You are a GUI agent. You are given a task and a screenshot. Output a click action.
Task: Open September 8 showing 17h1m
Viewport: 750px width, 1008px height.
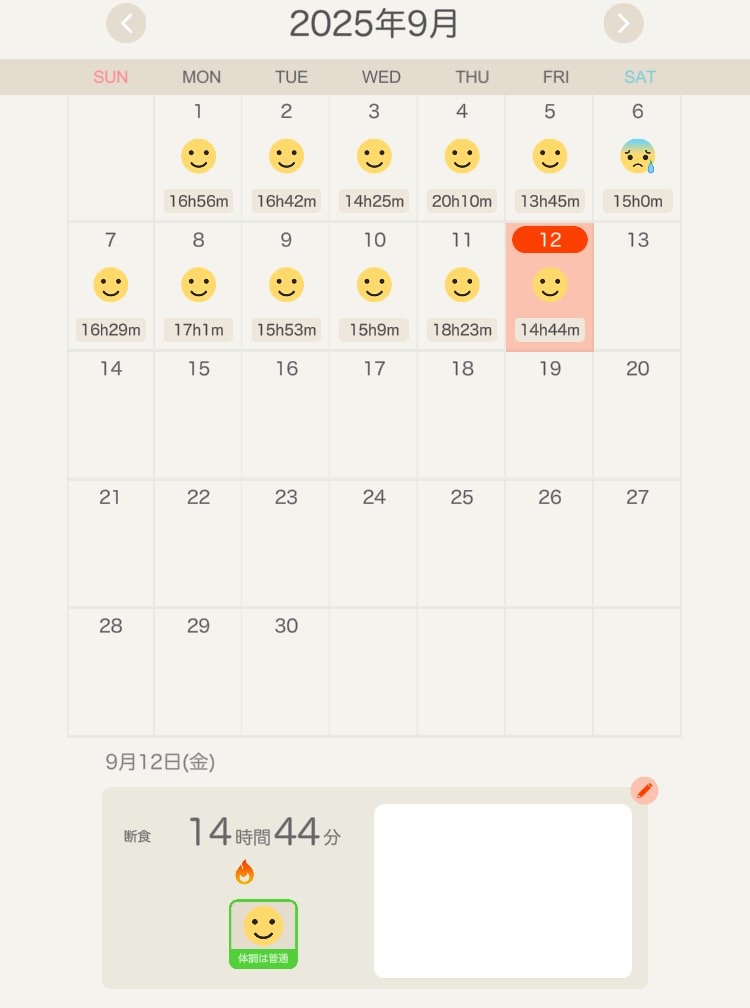coord(198,286)
